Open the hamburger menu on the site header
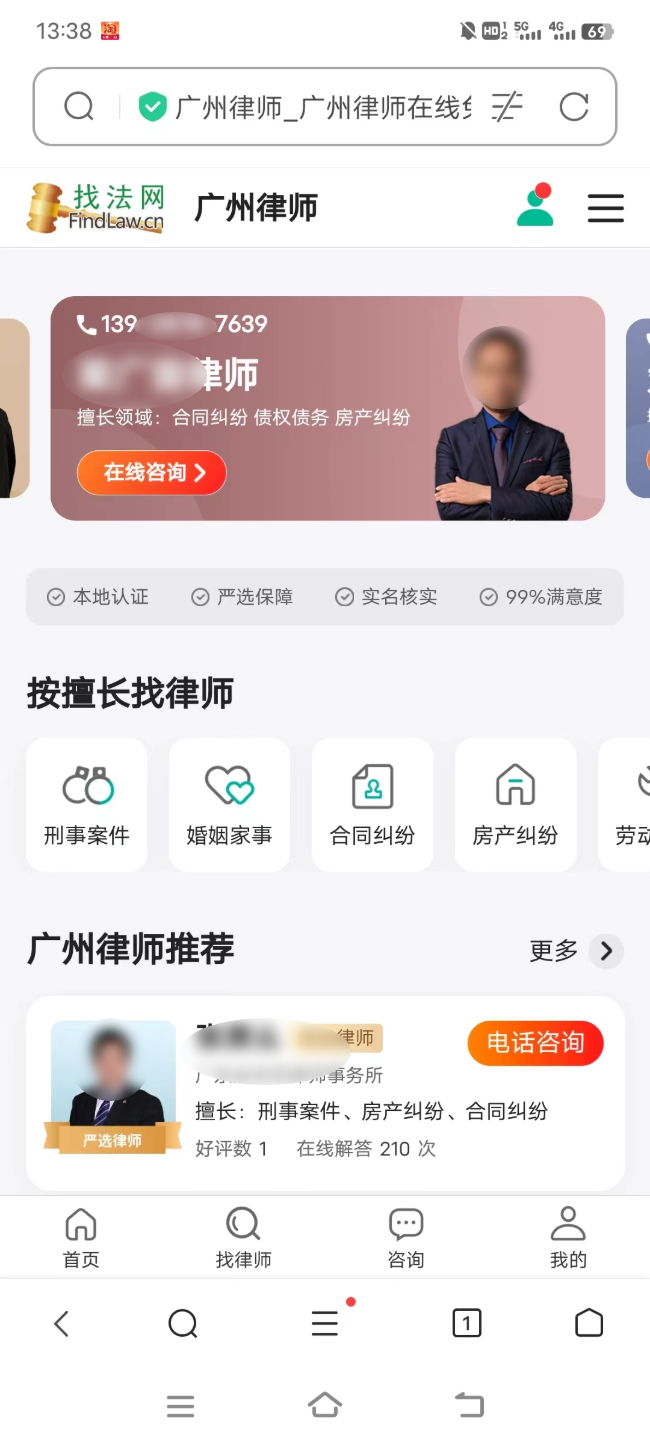 click(x=605, y=208)
